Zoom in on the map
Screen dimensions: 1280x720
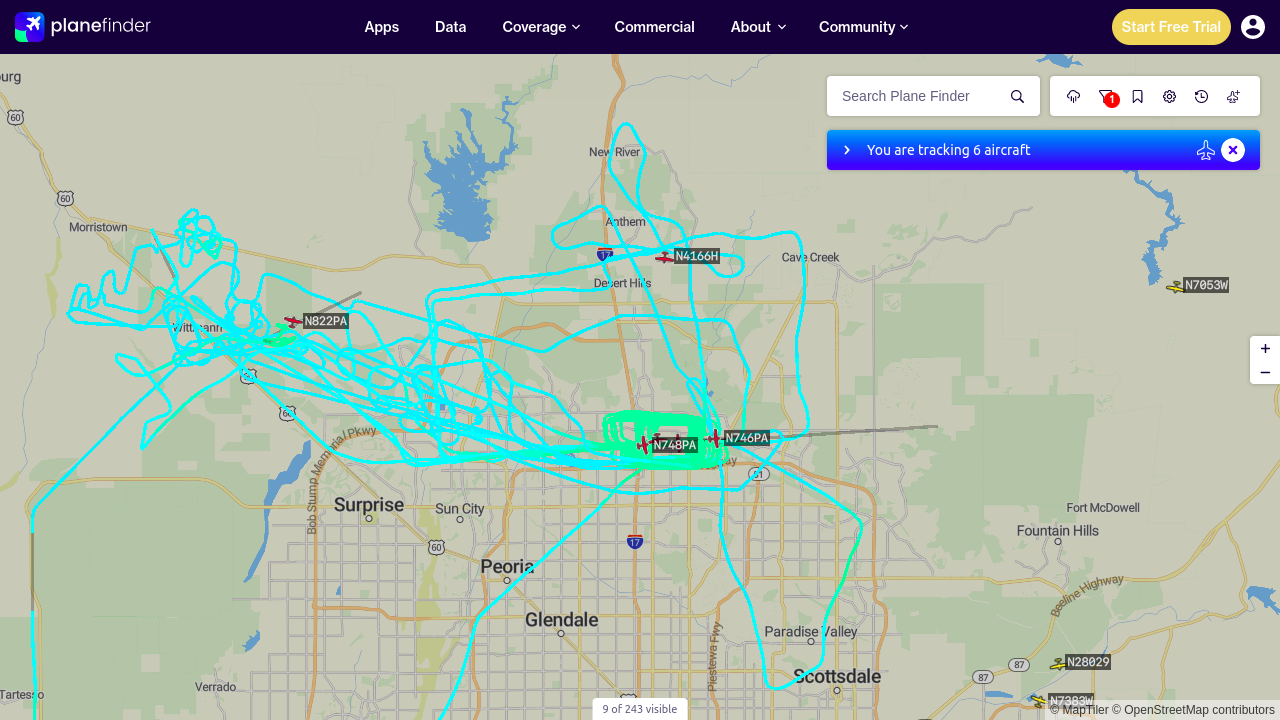pyautogui.click(x=1265, y=348)
